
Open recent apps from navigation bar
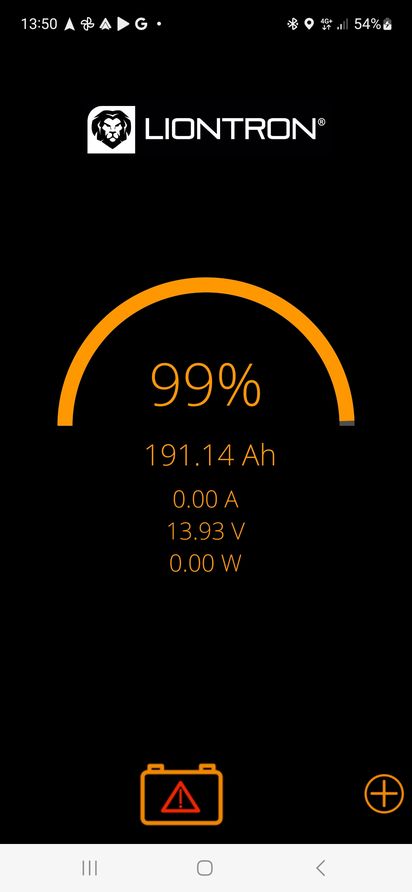click(89, 868)
